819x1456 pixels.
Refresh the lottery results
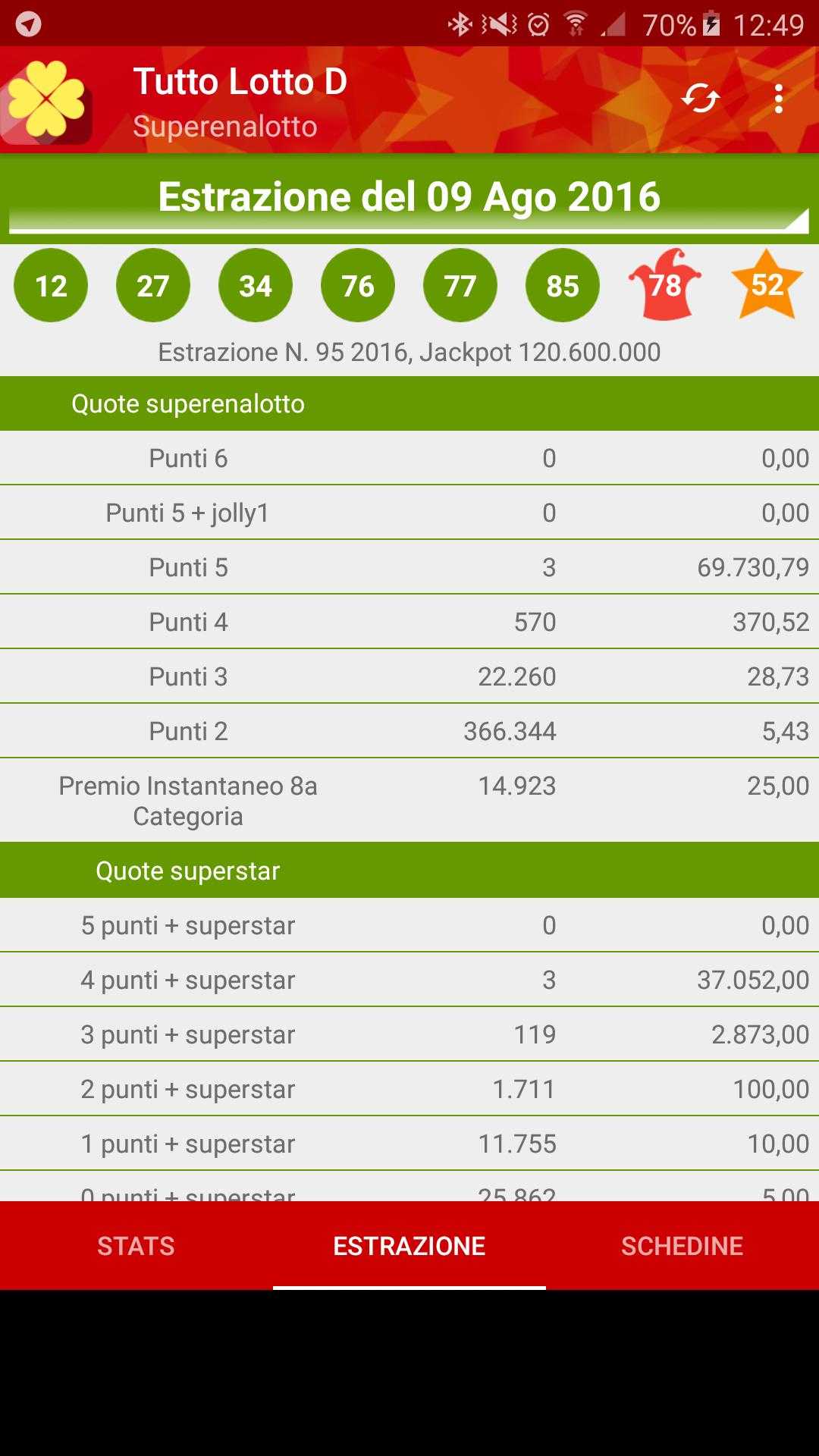[x=700, y=99]
